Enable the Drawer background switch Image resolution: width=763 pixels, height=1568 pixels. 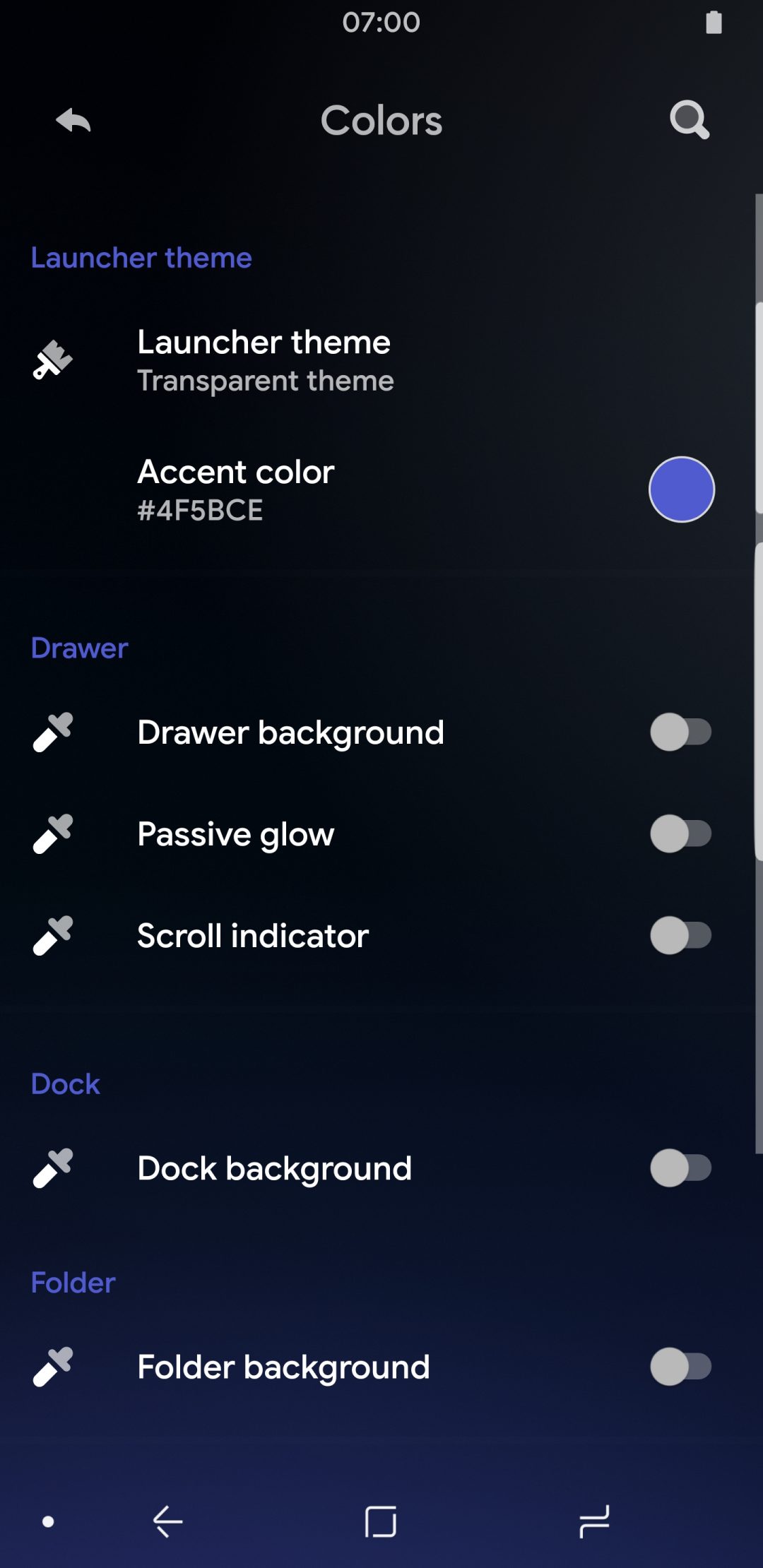(x=681, y=732)
